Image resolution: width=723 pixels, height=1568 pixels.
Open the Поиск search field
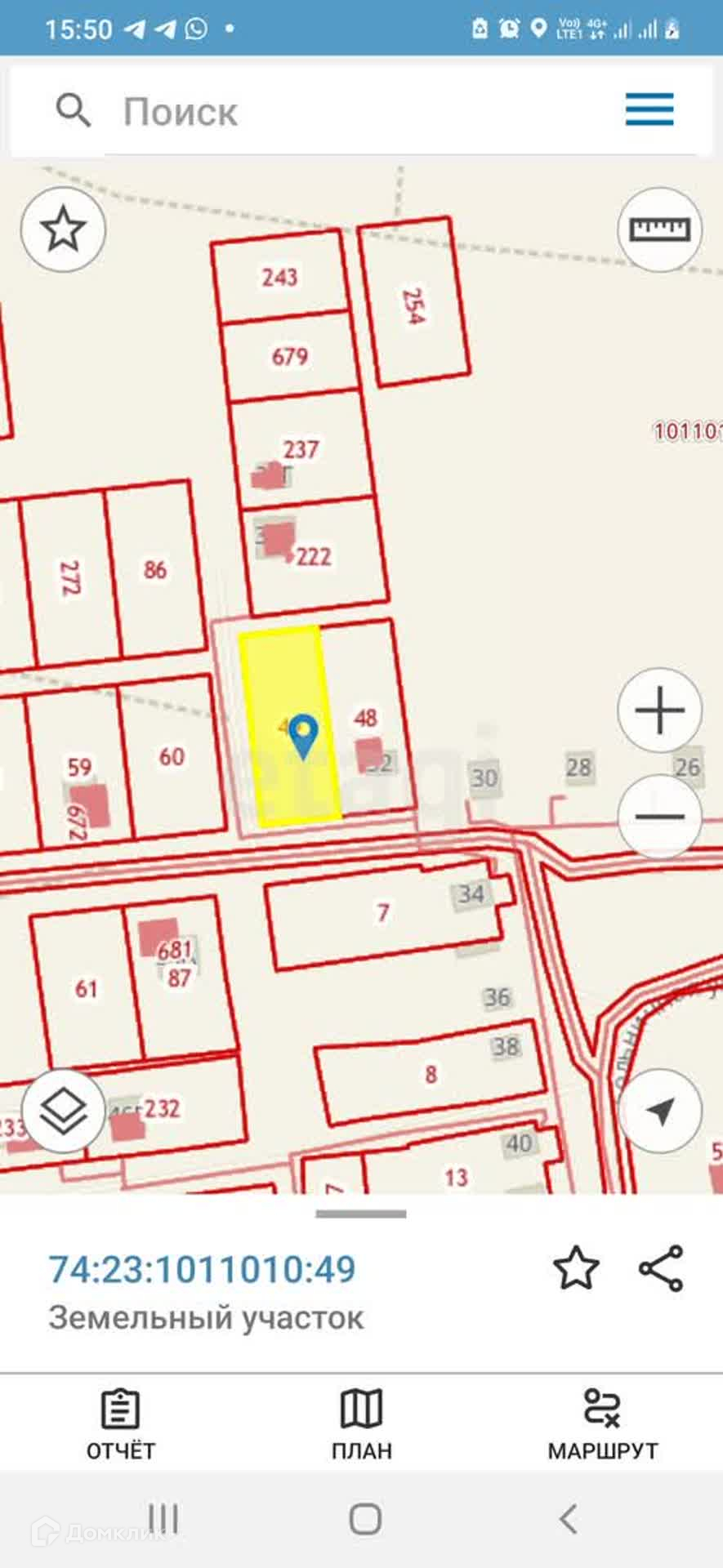tap(327, 112)
